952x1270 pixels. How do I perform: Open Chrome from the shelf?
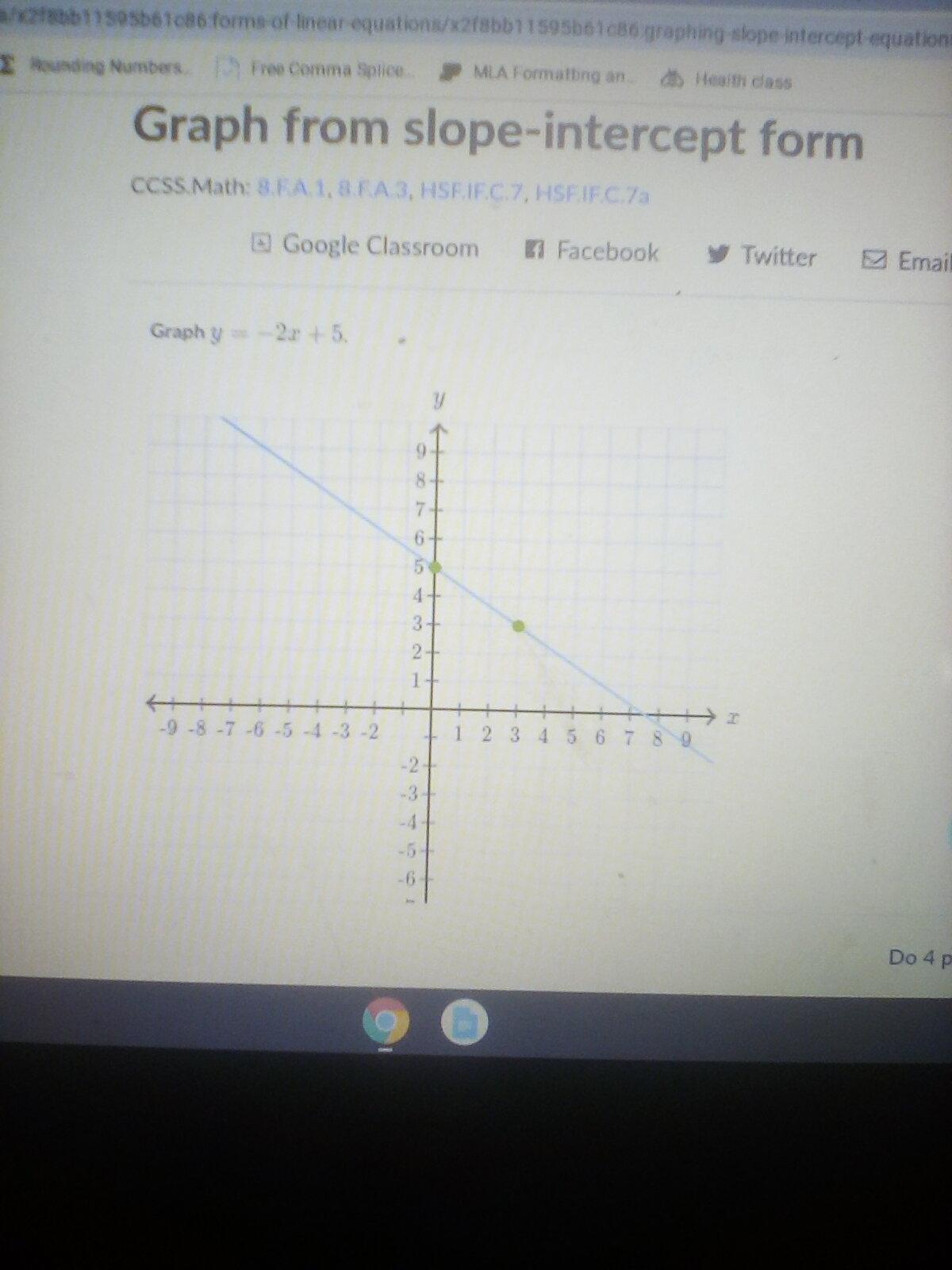(x=386, y=1022)
